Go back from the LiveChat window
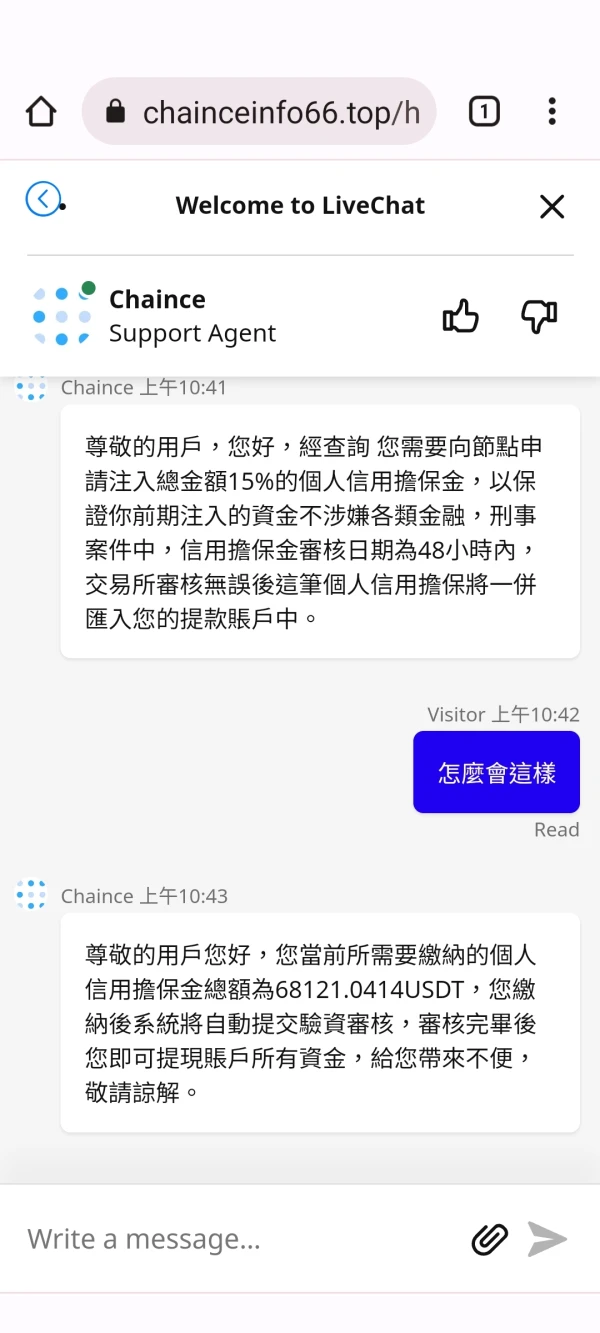This screenshot has width=600, height=1333. point(43,199)
